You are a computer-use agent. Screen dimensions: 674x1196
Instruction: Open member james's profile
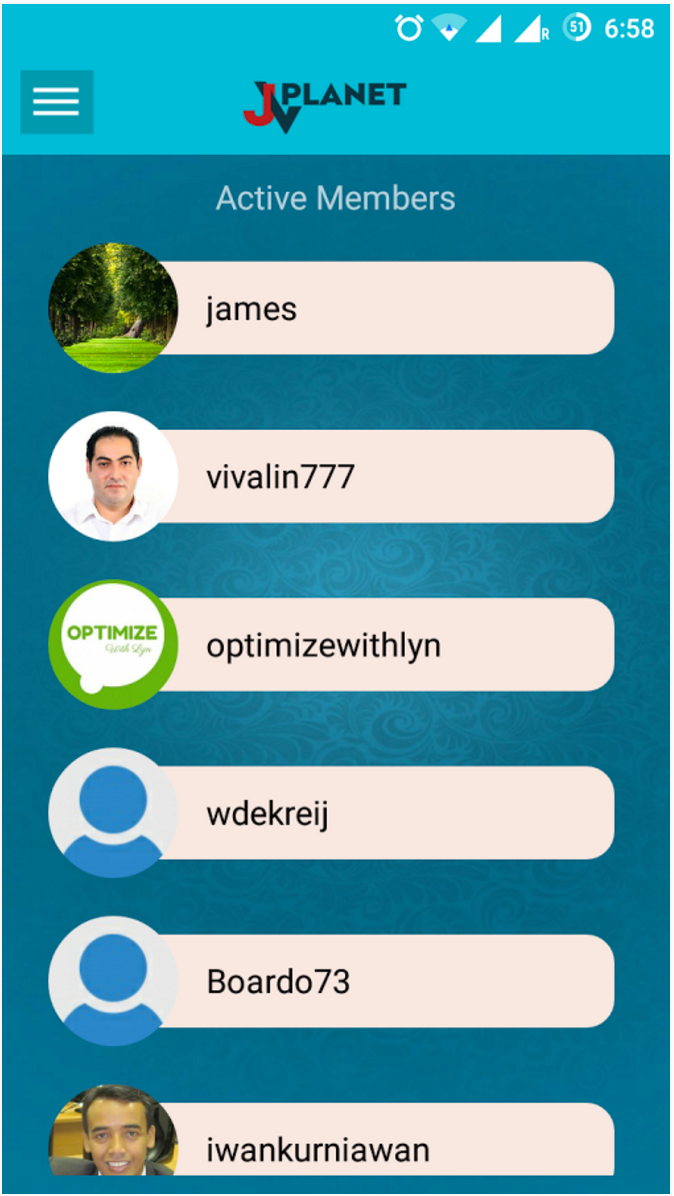(380, 309)
